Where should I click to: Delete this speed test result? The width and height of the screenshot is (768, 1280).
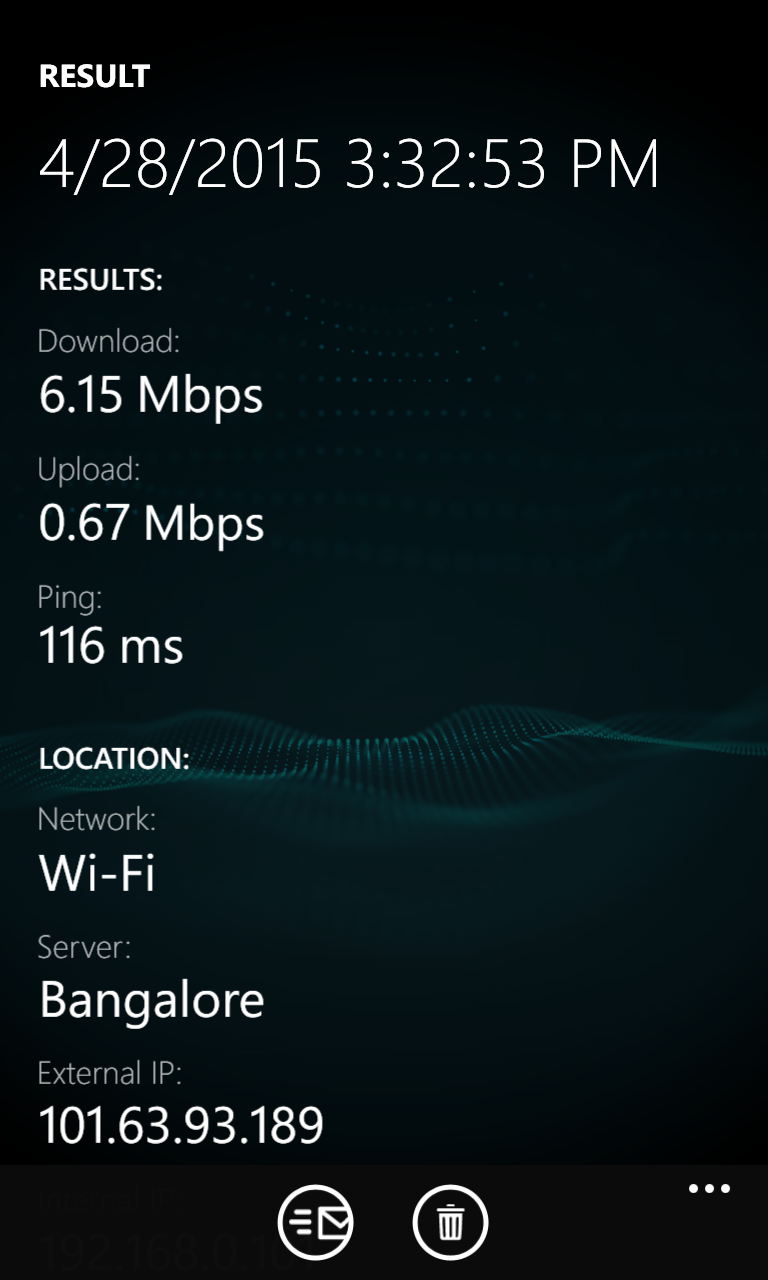coord(450,1221)
